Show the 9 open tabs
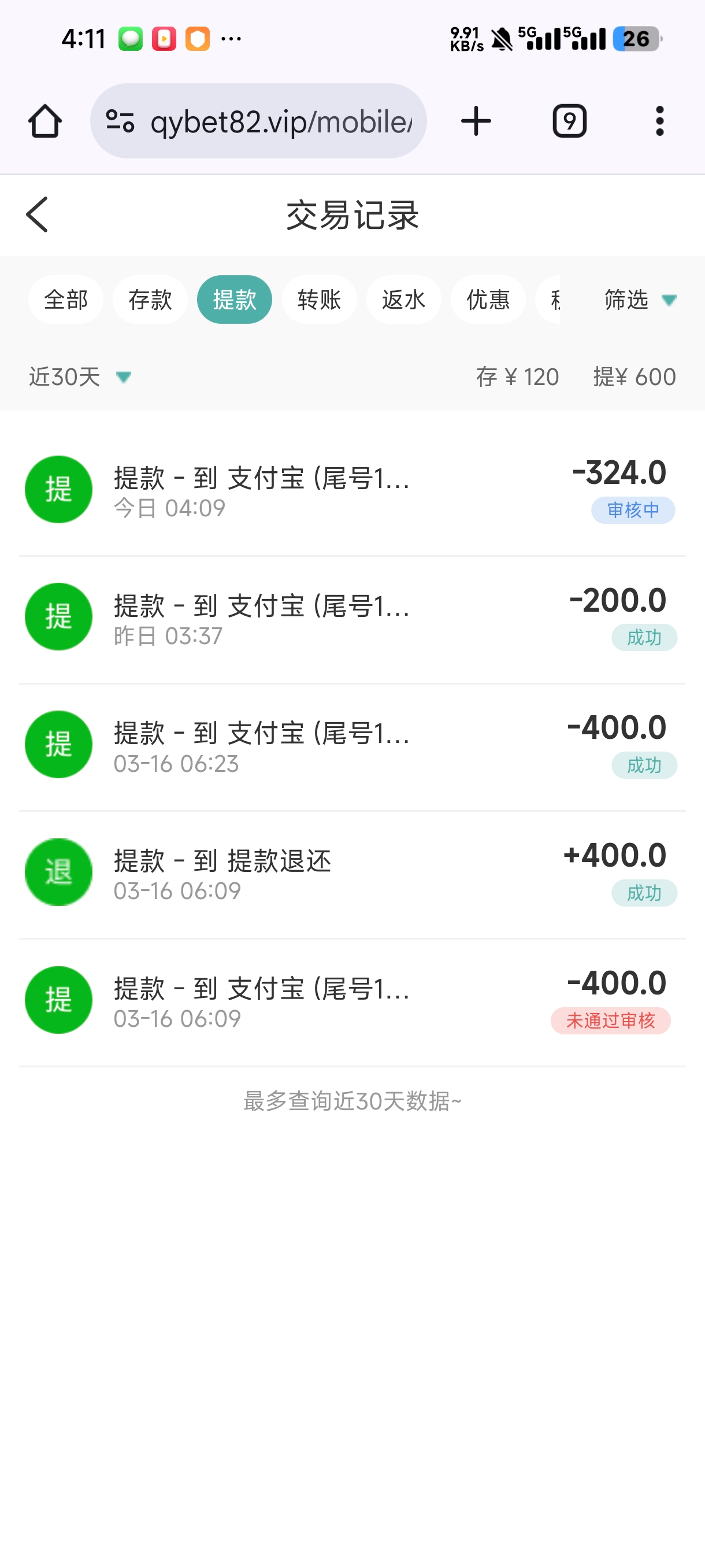 tap(569, 121)
